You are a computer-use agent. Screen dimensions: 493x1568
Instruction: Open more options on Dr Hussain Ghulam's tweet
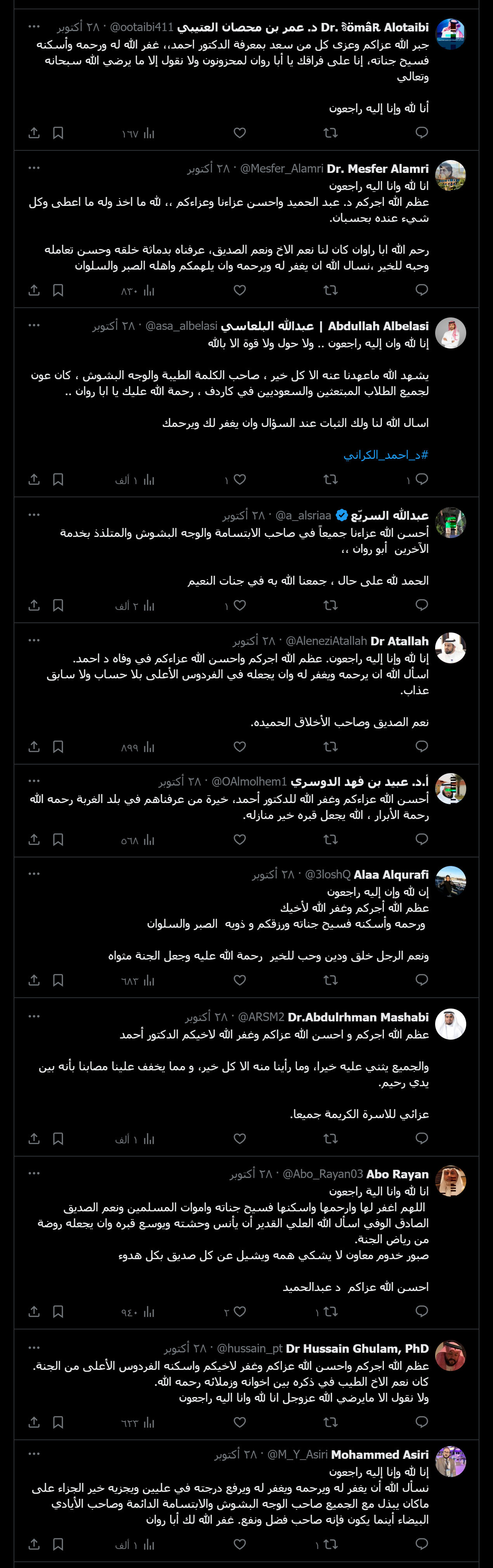[x=34, y=1348]
